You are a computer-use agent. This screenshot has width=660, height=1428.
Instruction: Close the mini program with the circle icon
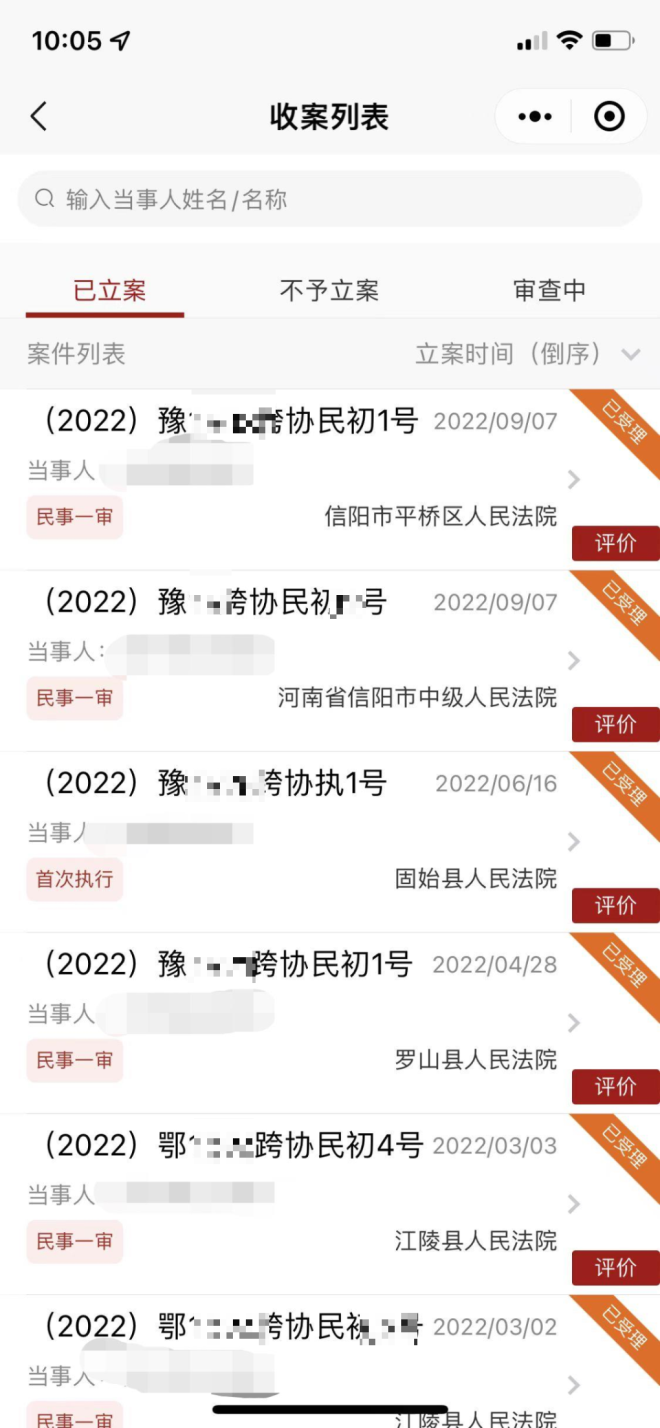[609, 117]
